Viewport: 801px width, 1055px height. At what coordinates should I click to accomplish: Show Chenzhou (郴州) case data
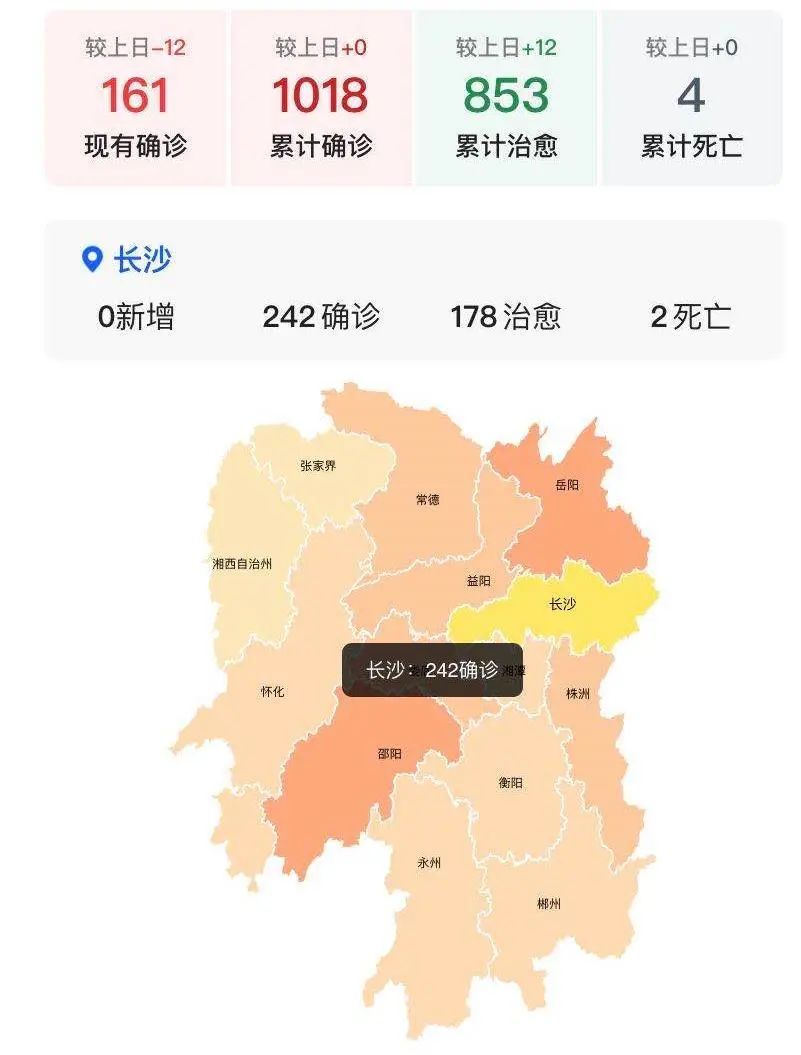coord(548,903)
